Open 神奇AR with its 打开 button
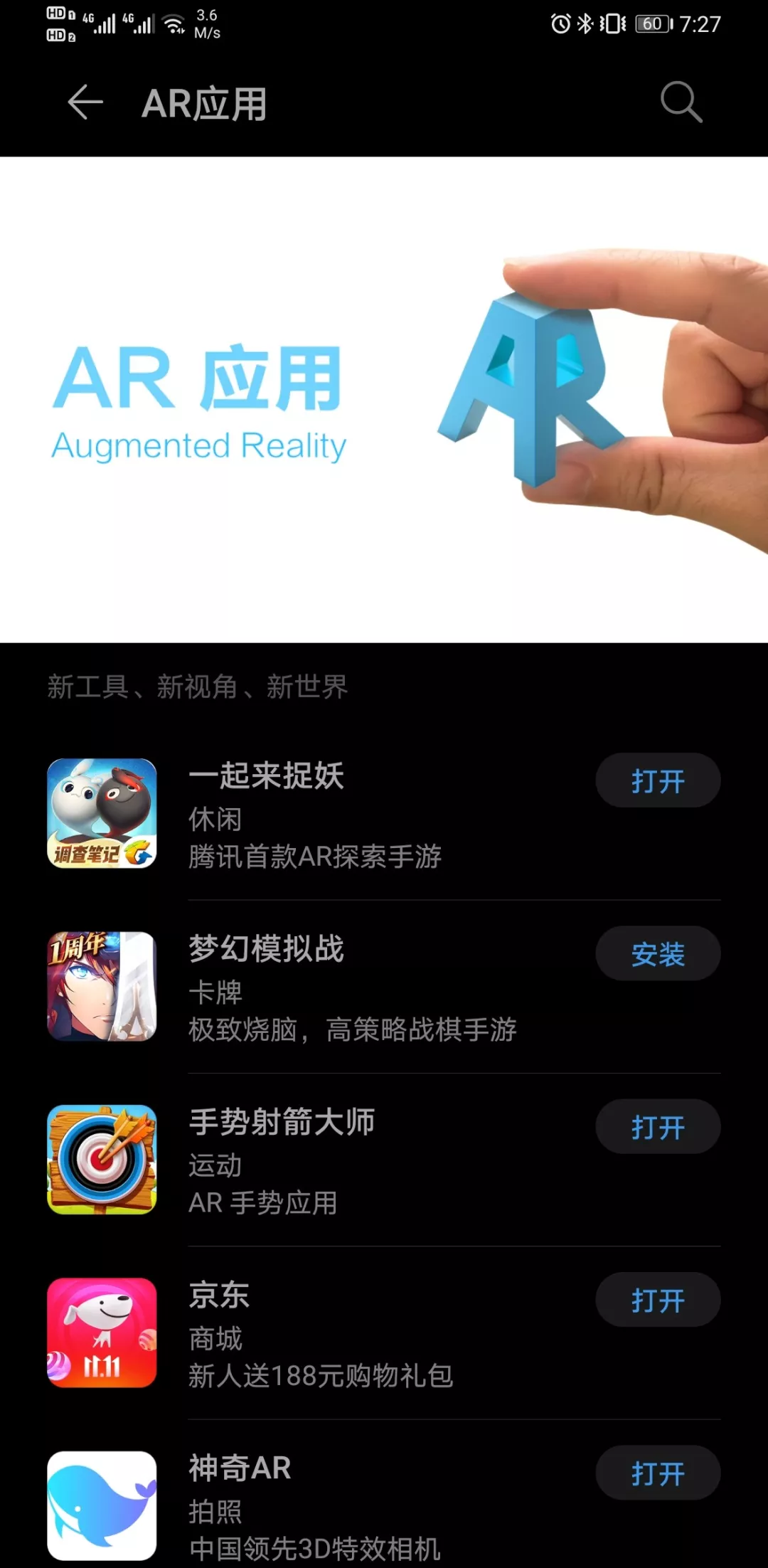 click(657, 1473)
